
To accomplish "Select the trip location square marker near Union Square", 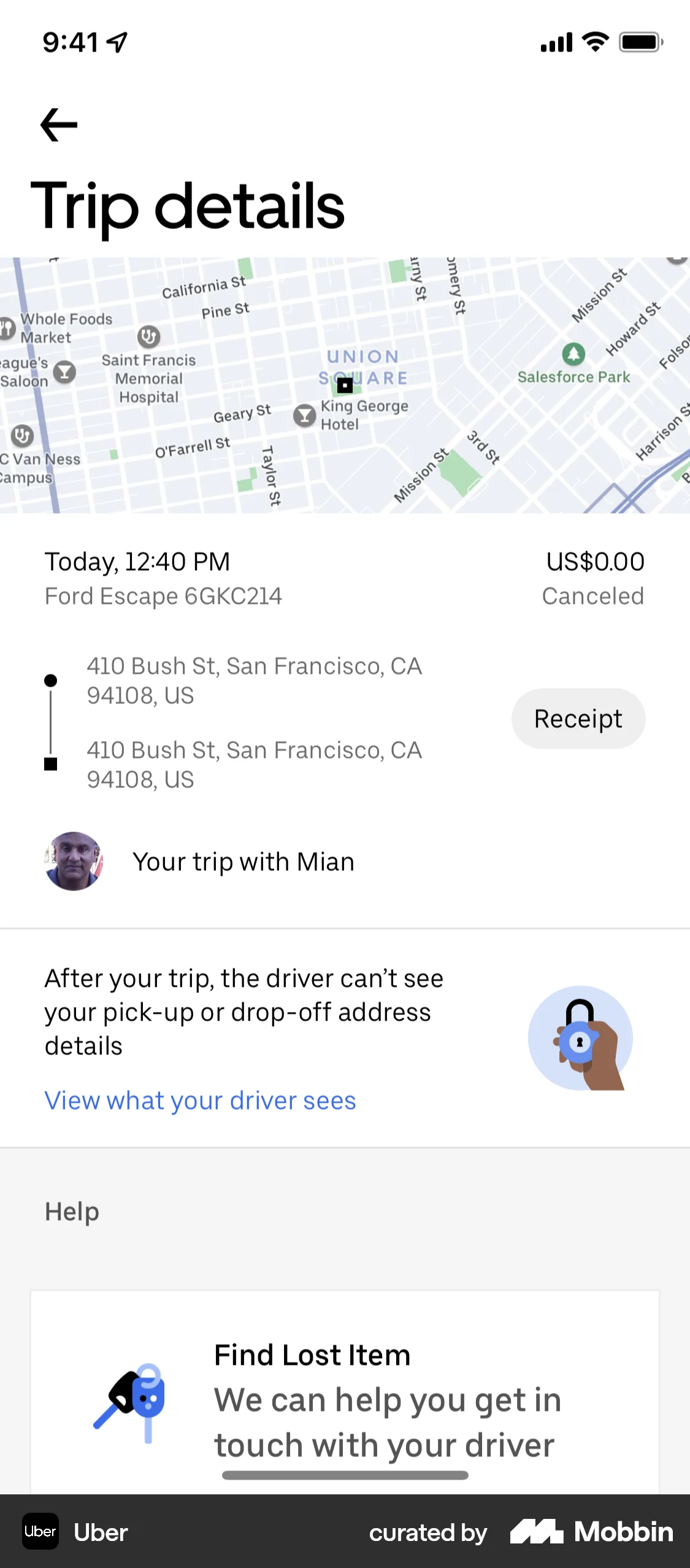I will pyautogui.click(x=345, y=385).
